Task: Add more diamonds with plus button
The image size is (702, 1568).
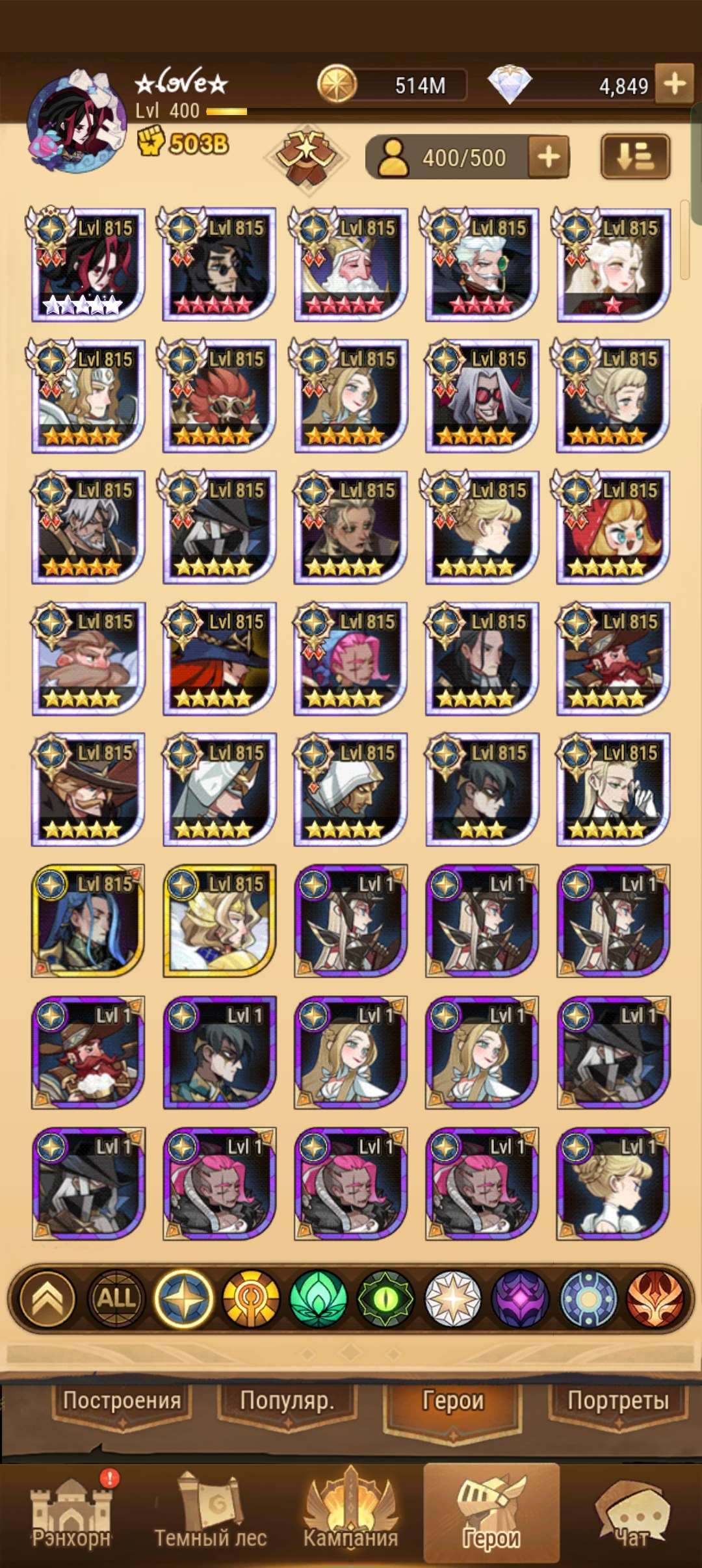Action: tap(675, 84)
